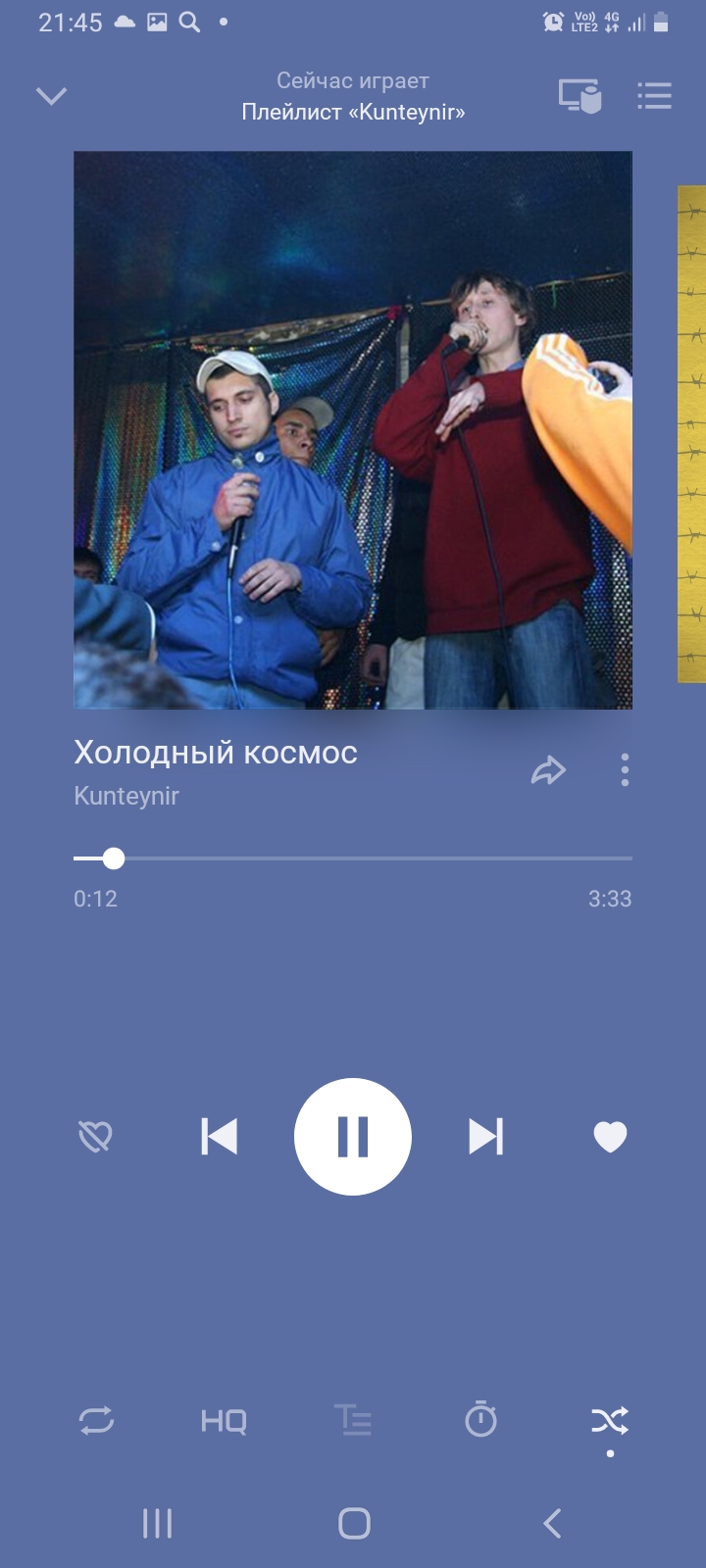Pause the current song
The image size is (706, 1568).
(353, 1137)
